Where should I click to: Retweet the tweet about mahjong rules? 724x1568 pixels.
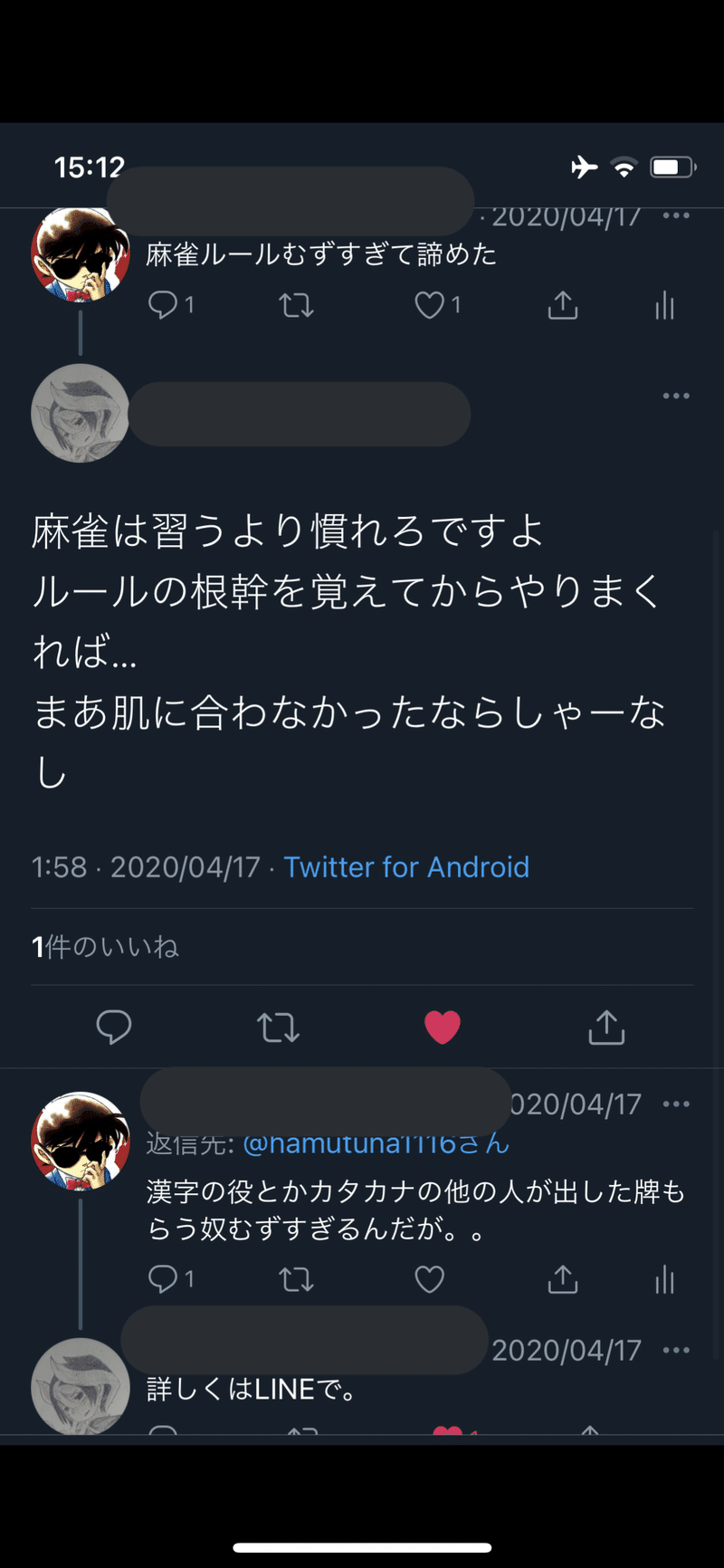(295, 306)
